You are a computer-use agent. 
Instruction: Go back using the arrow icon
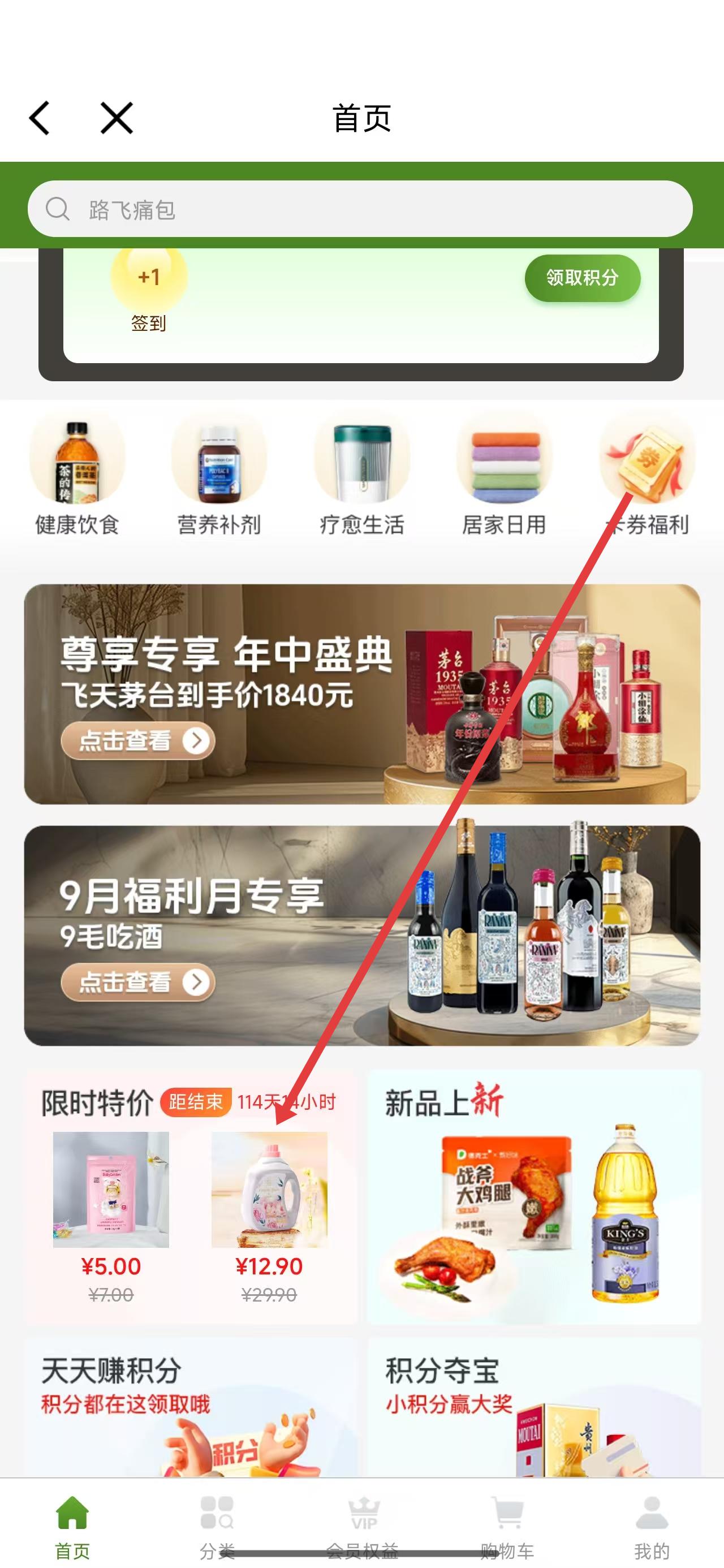[x=40, y=118]
